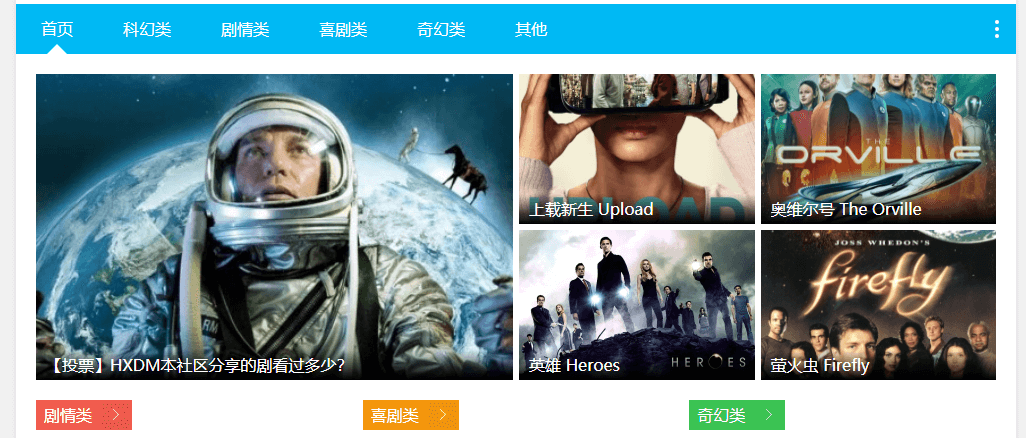Tap the green 奇幻类 section button

coord(736,415)
